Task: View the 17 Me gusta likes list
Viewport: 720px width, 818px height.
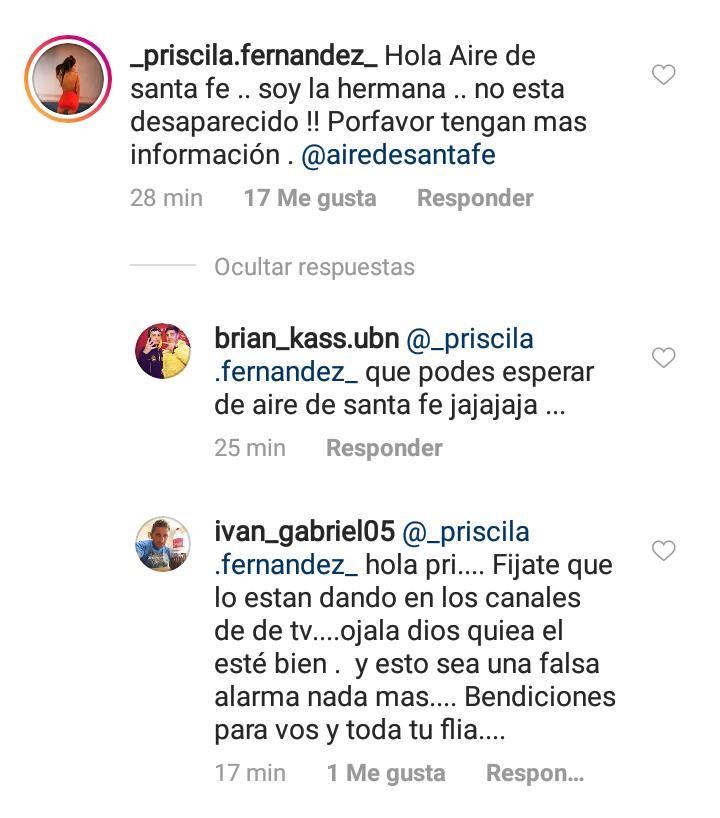Action: coord(310,198)
